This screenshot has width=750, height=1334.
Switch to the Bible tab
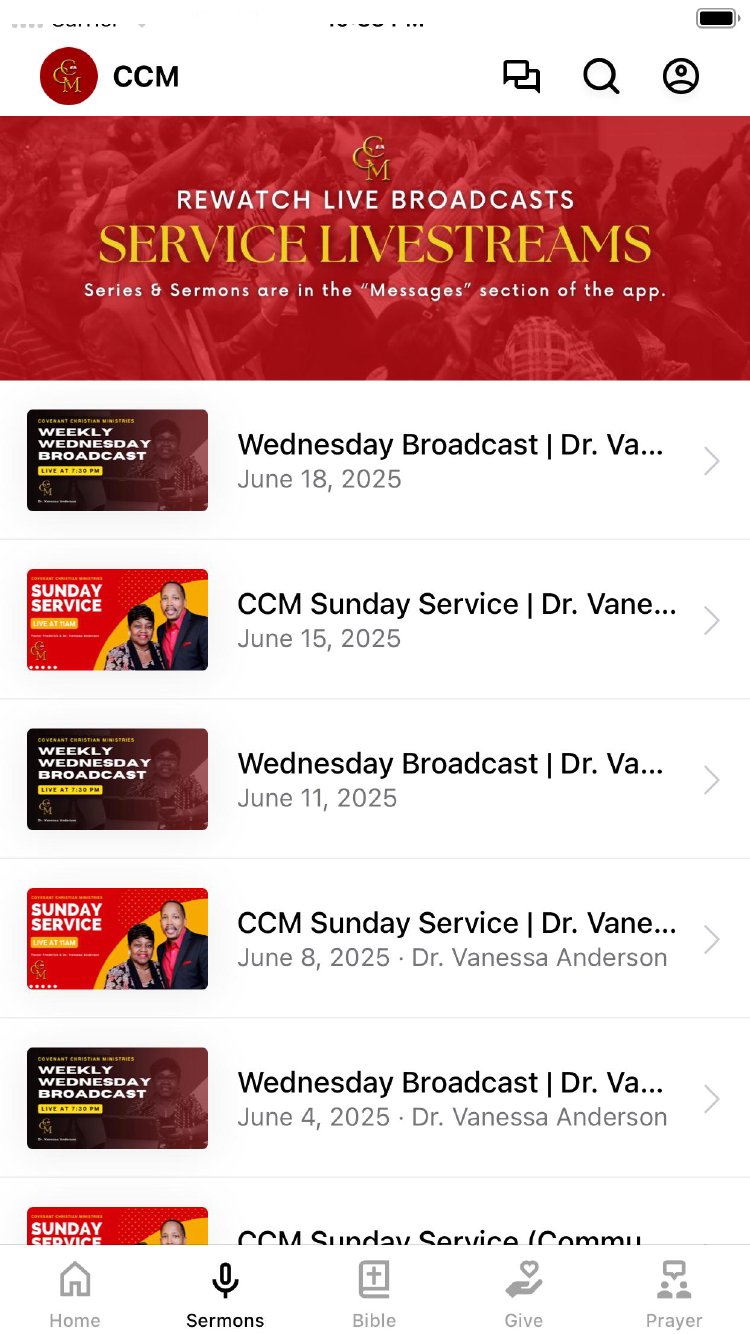coord(374,1294)
